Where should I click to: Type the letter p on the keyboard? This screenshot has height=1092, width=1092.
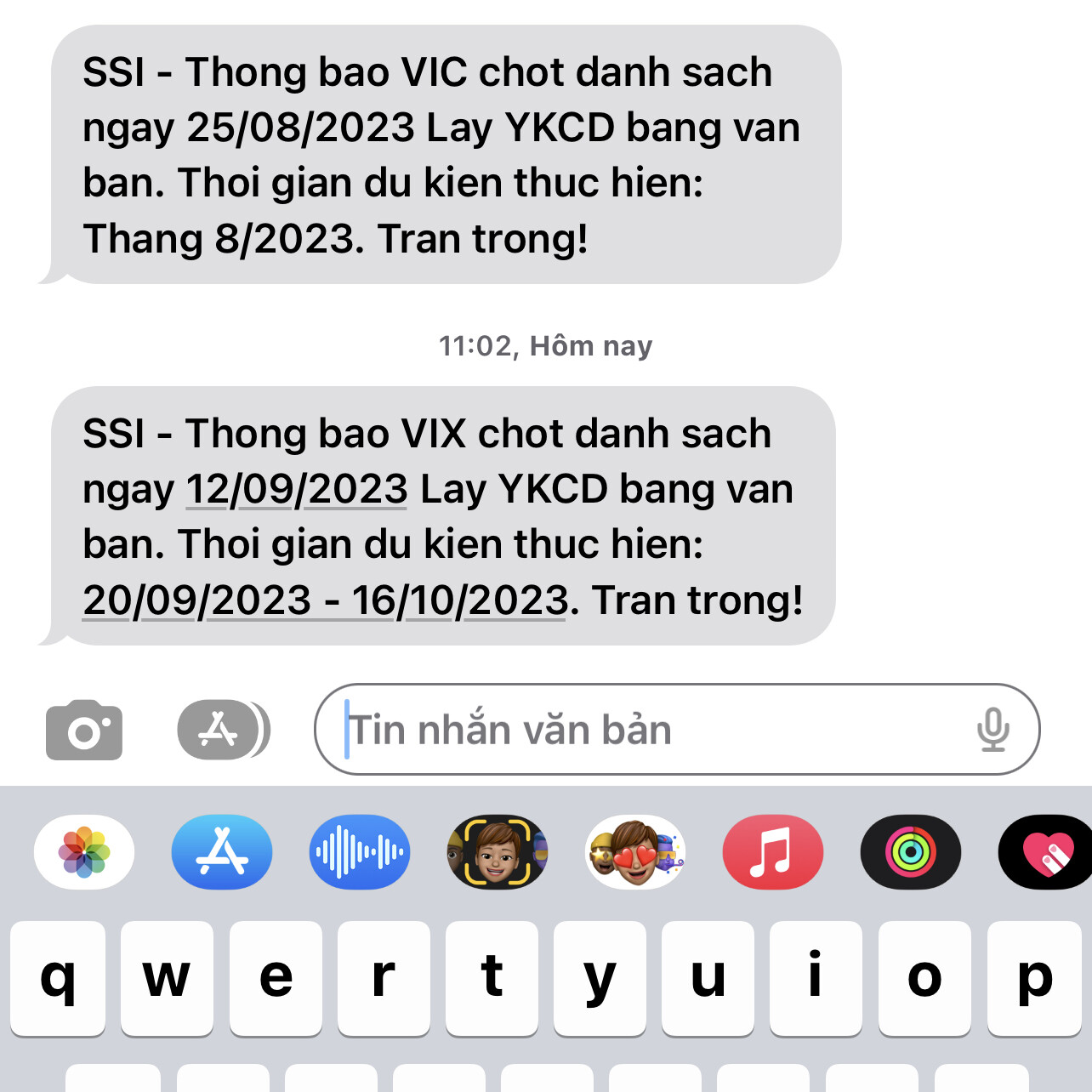1034,978
